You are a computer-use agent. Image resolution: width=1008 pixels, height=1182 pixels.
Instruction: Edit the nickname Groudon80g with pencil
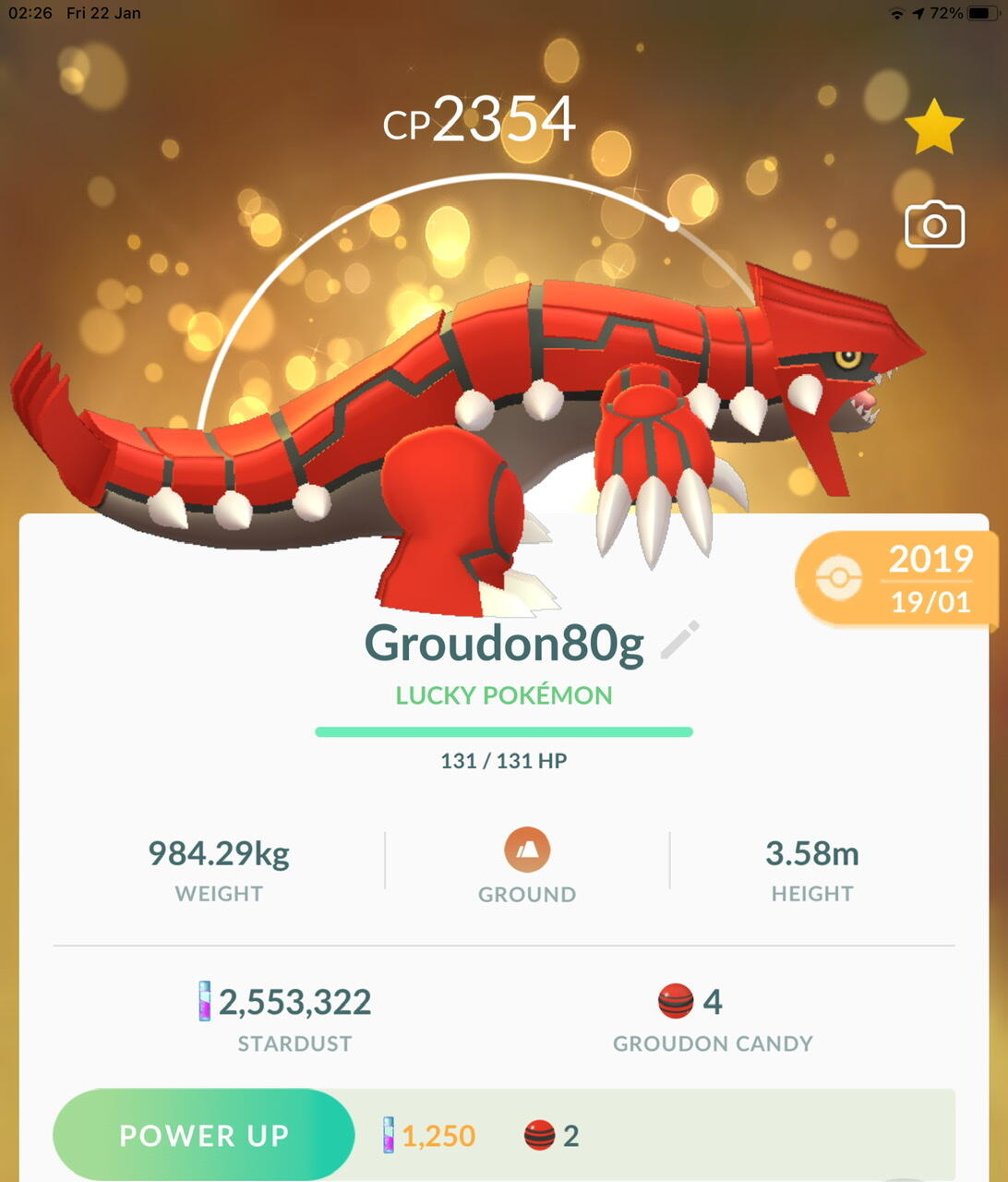tap(680, 641)
